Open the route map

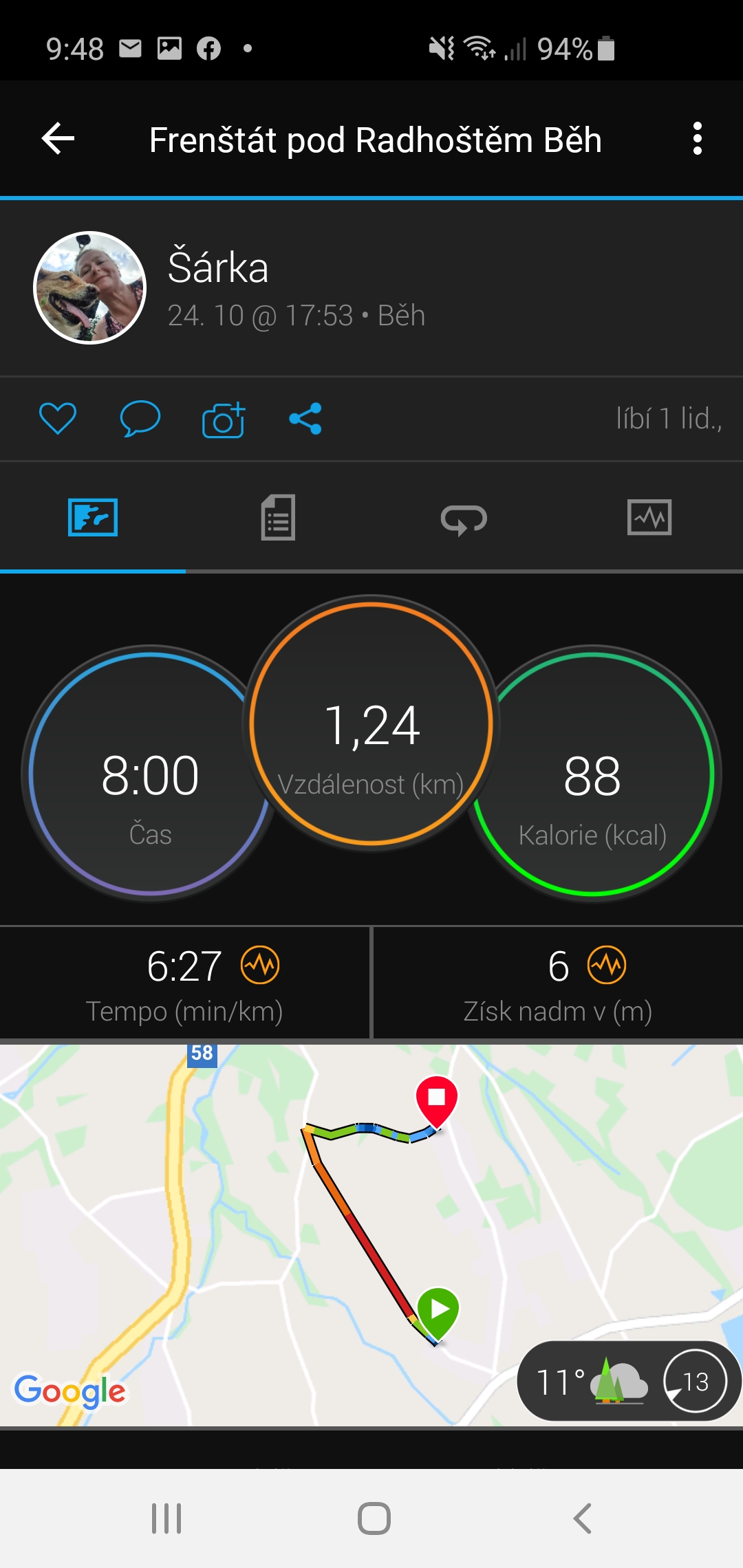(371, 1234)
